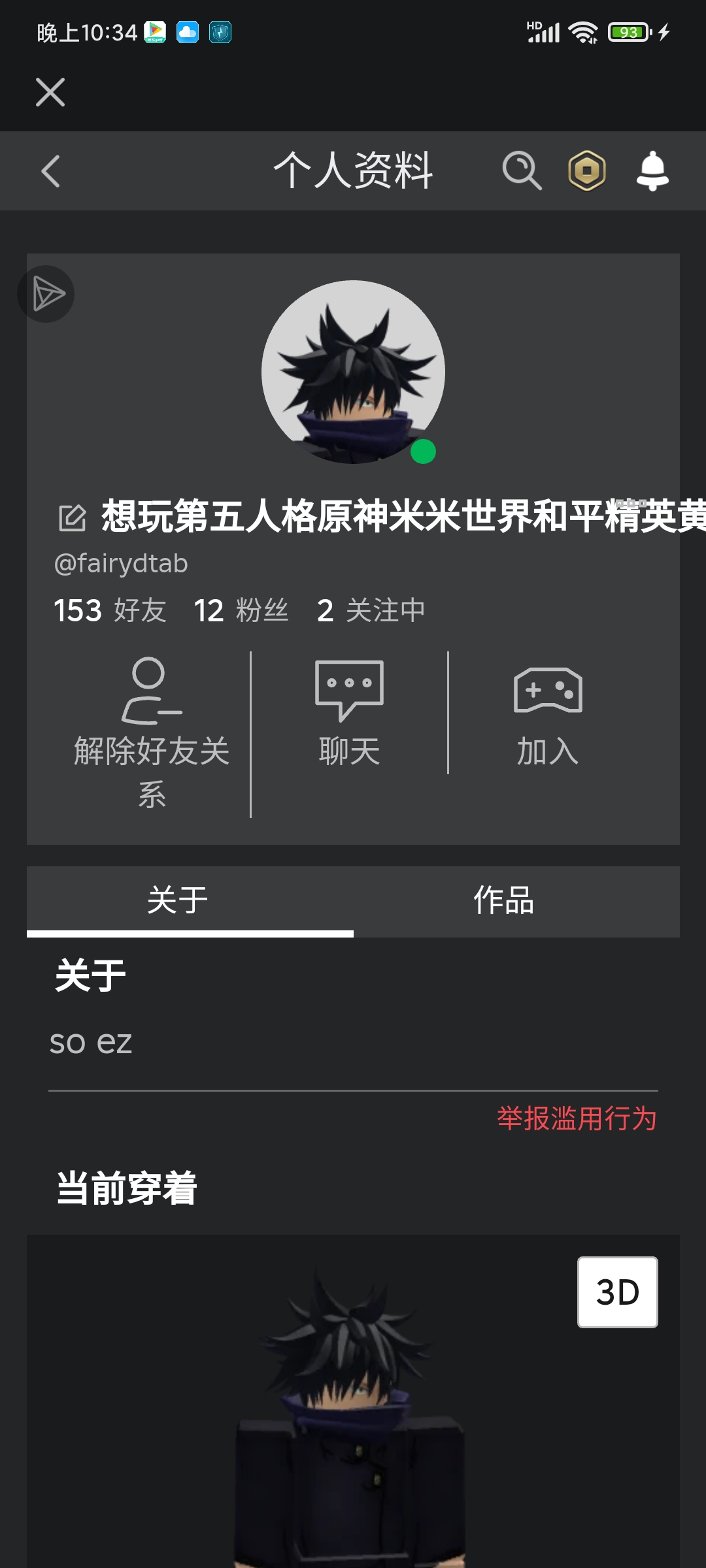
Task: View the 12 粉丝 followers list
Action: click(241, 610)
